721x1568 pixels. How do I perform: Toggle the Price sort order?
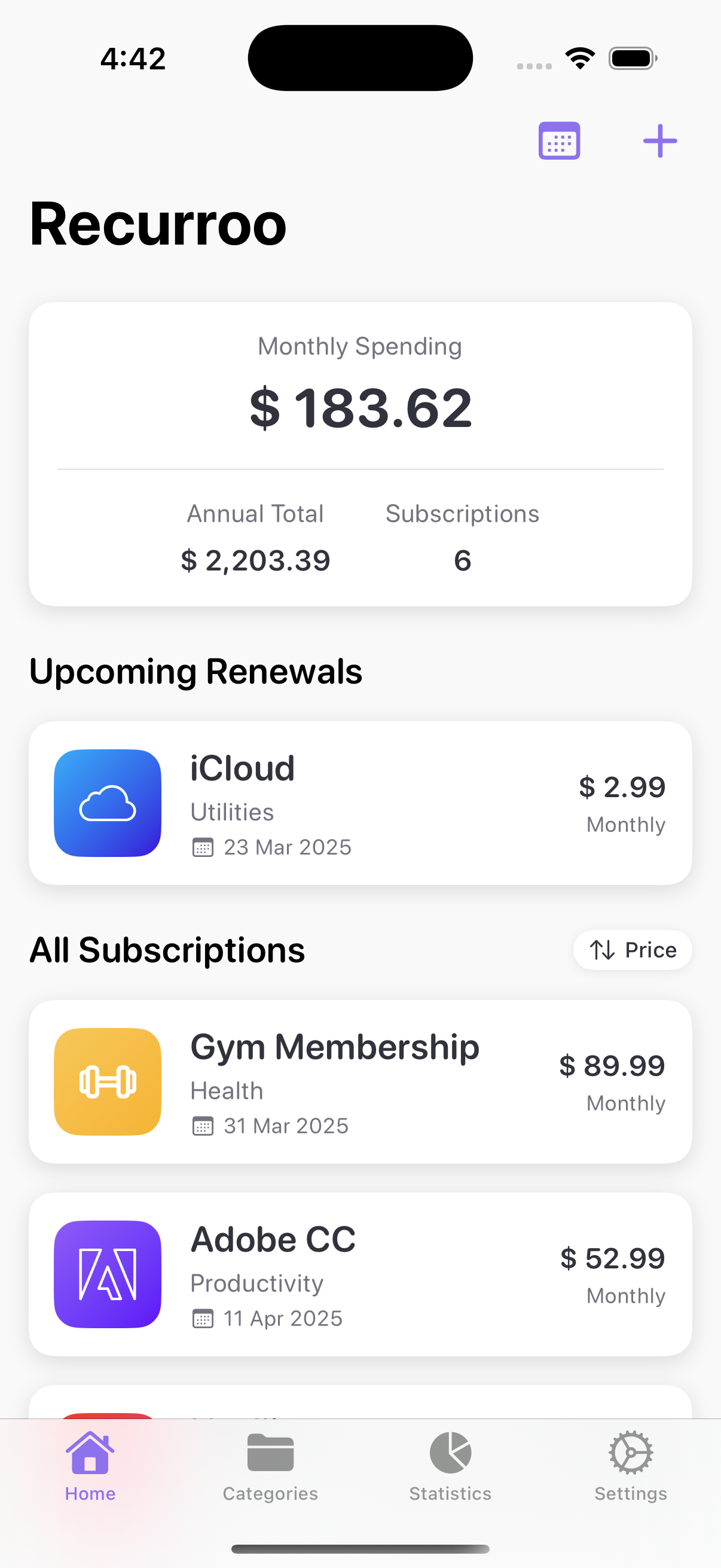632,950
